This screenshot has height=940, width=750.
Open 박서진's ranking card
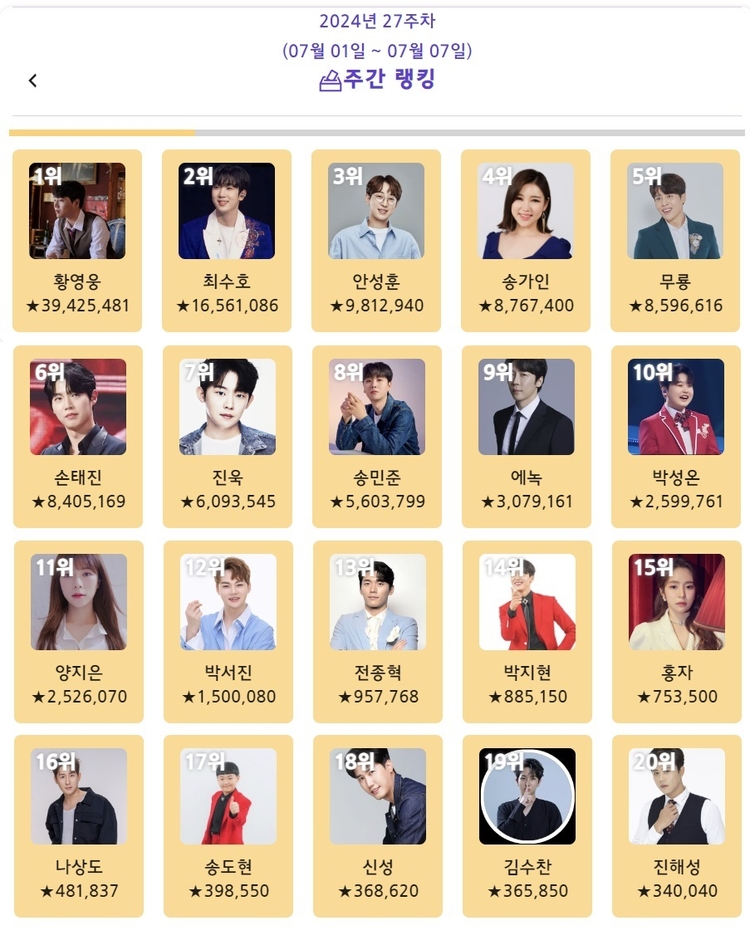click(x=228, y=631)
